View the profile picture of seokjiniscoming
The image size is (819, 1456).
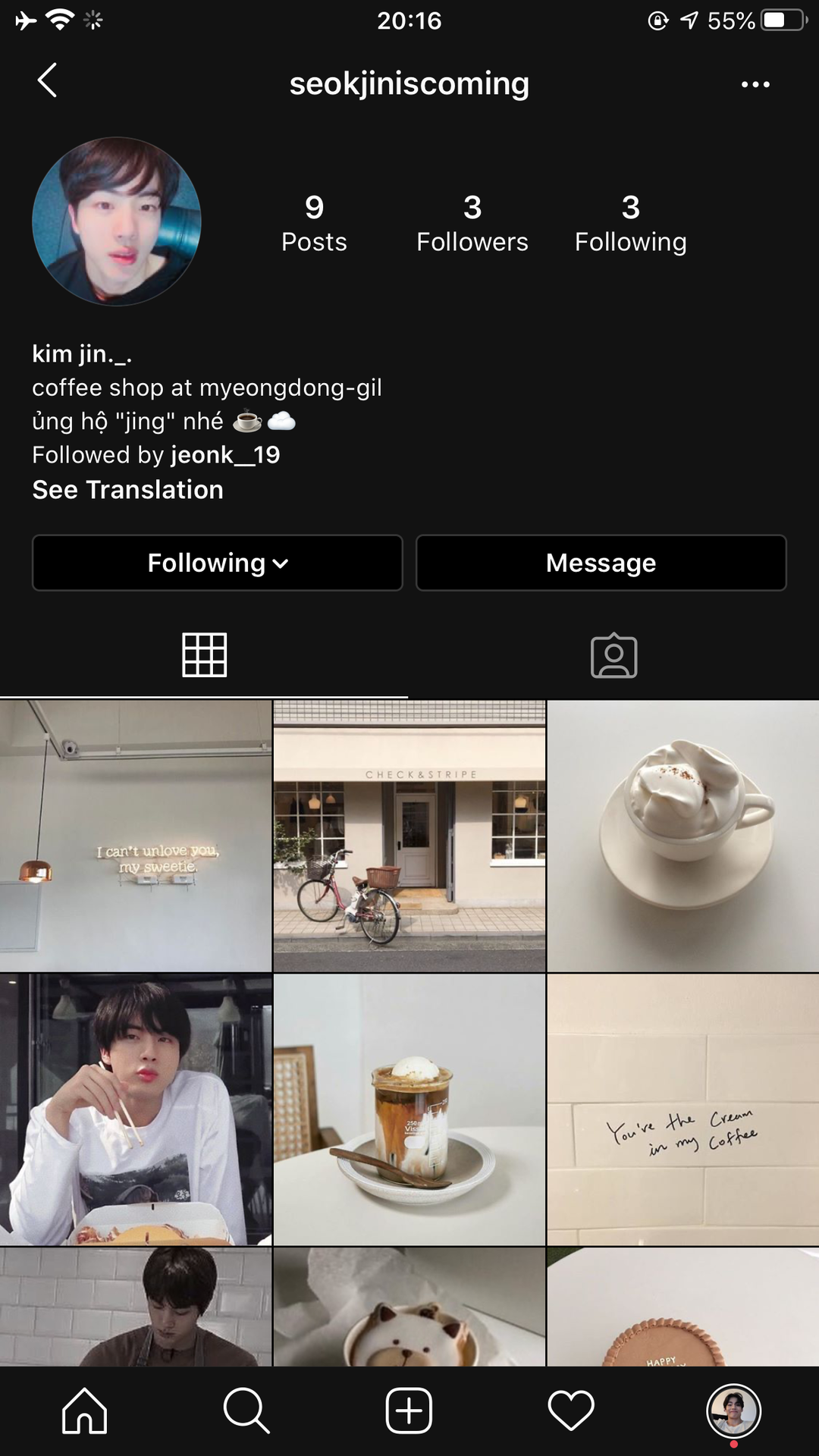click(117, 221)
